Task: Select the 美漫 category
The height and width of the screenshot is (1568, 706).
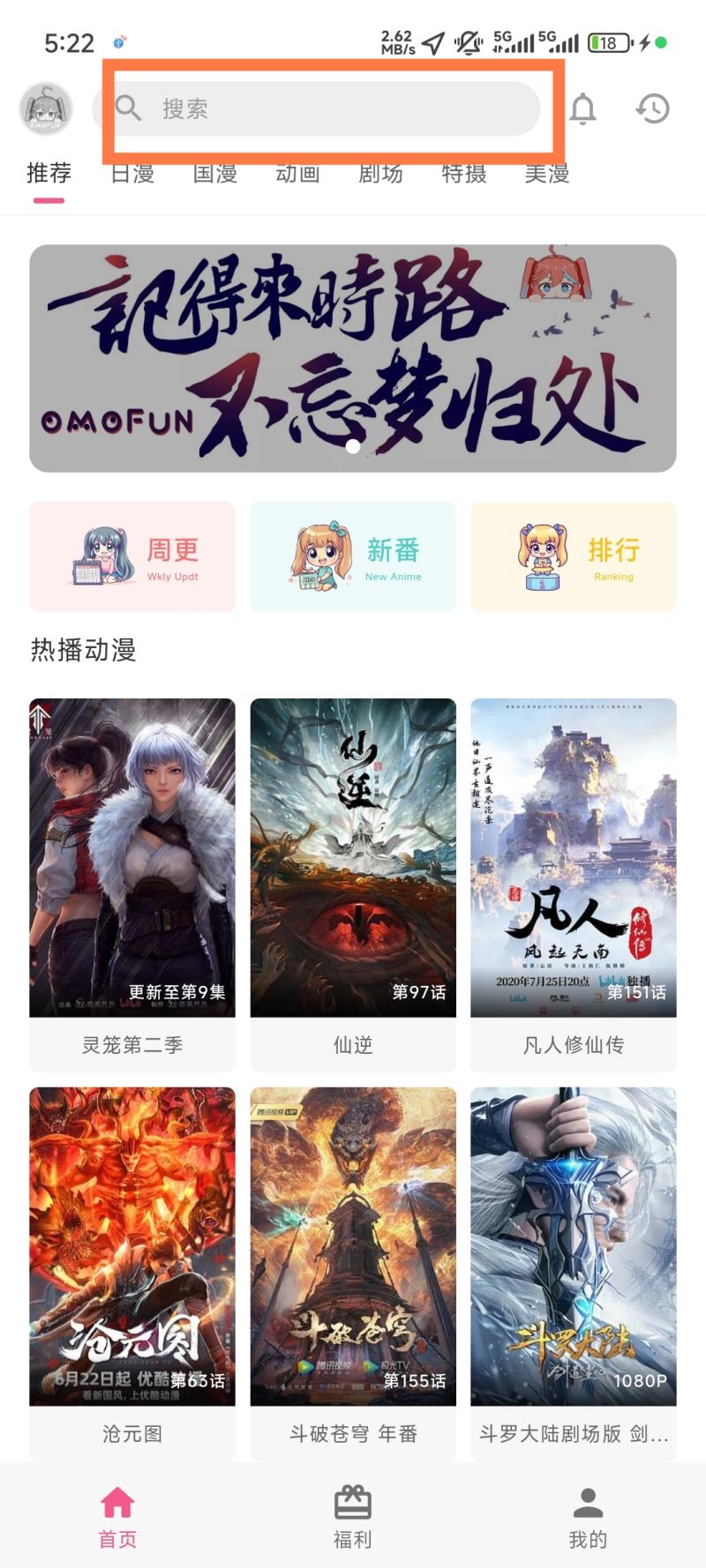Action: tap(547, 174)
